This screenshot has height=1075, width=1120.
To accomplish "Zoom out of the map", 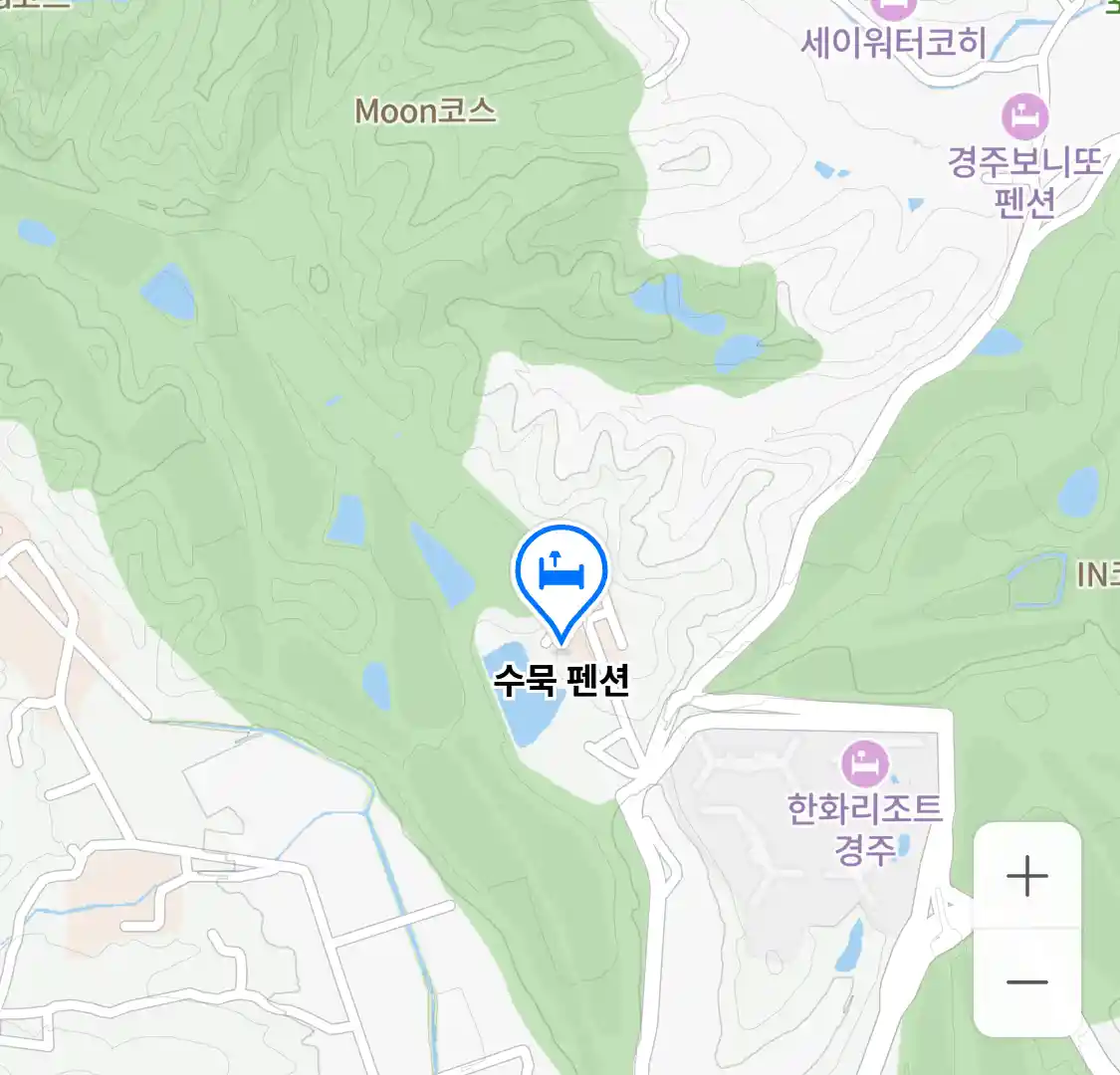I will tap(1026, 982).
